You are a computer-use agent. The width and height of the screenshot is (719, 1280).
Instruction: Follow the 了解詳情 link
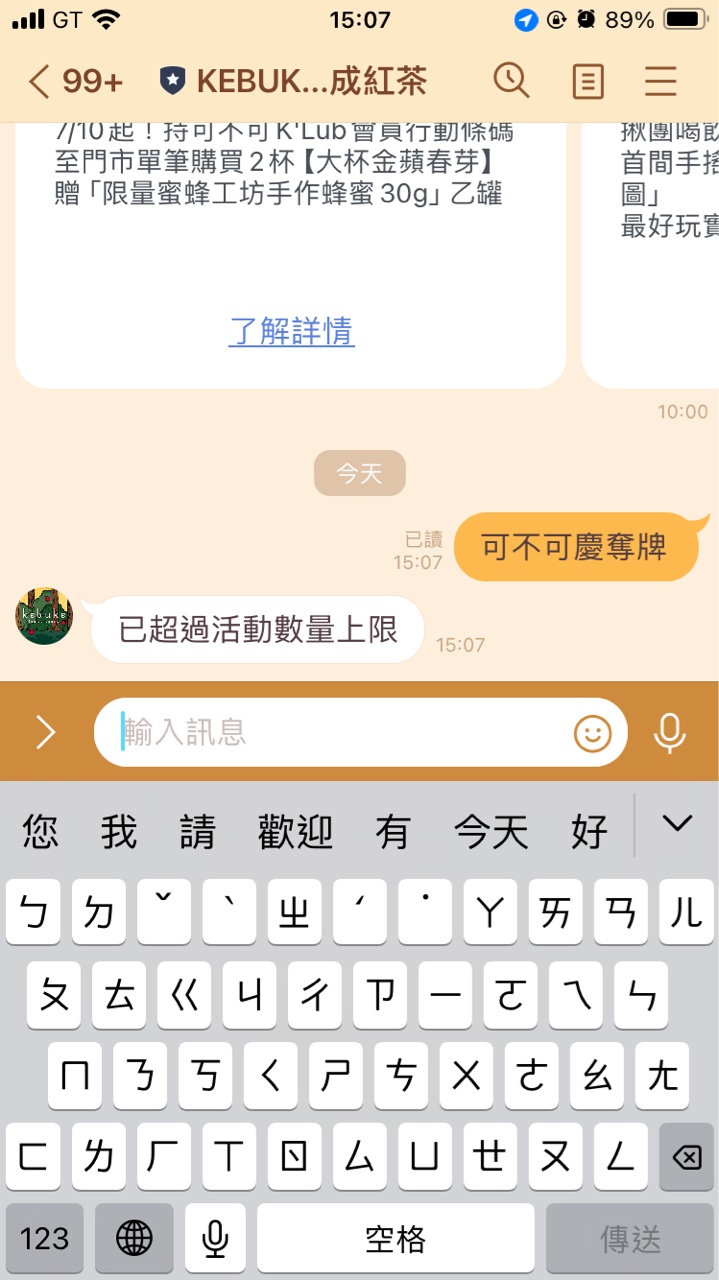click(x=291, y=331)
